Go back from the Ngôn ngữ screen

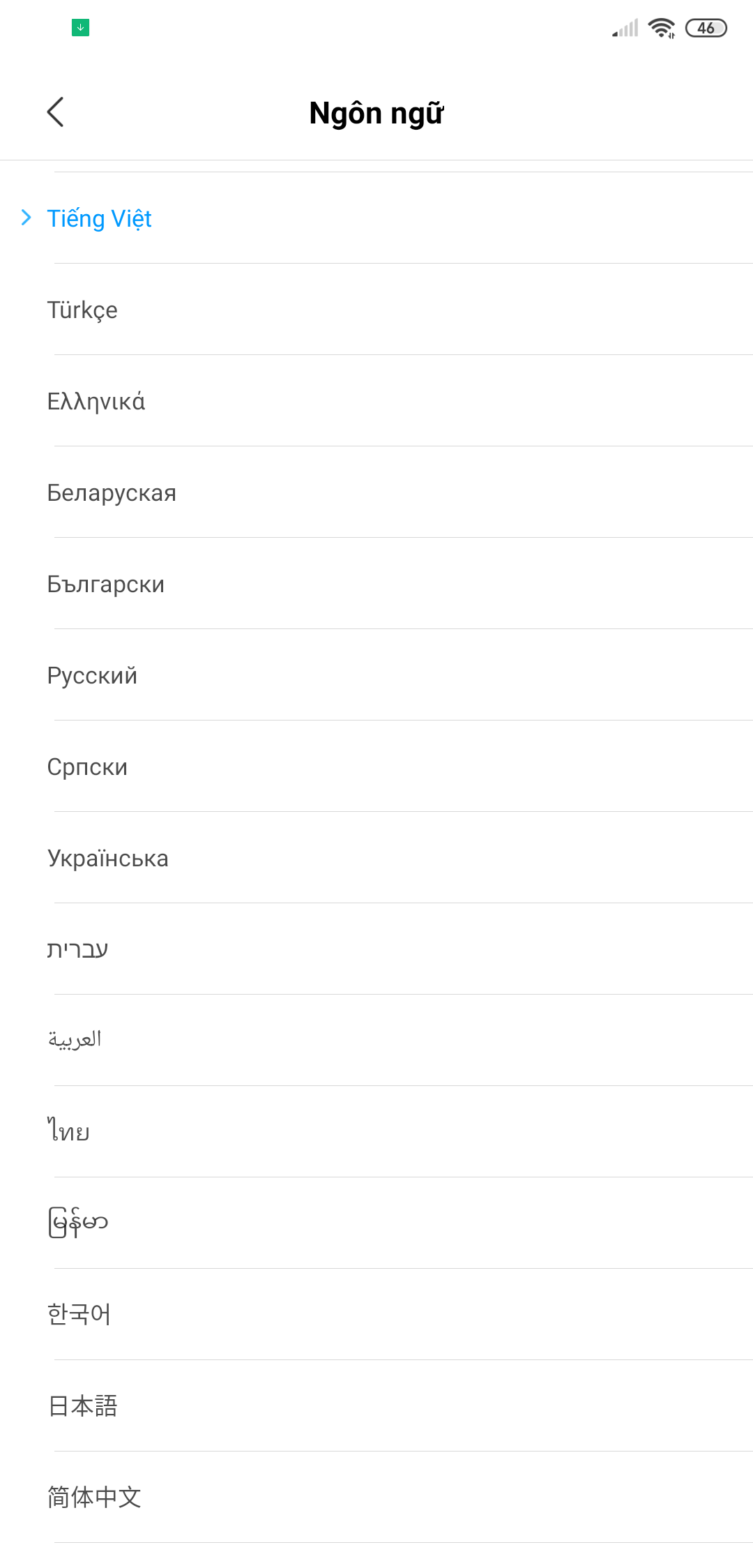coord(56,112)
